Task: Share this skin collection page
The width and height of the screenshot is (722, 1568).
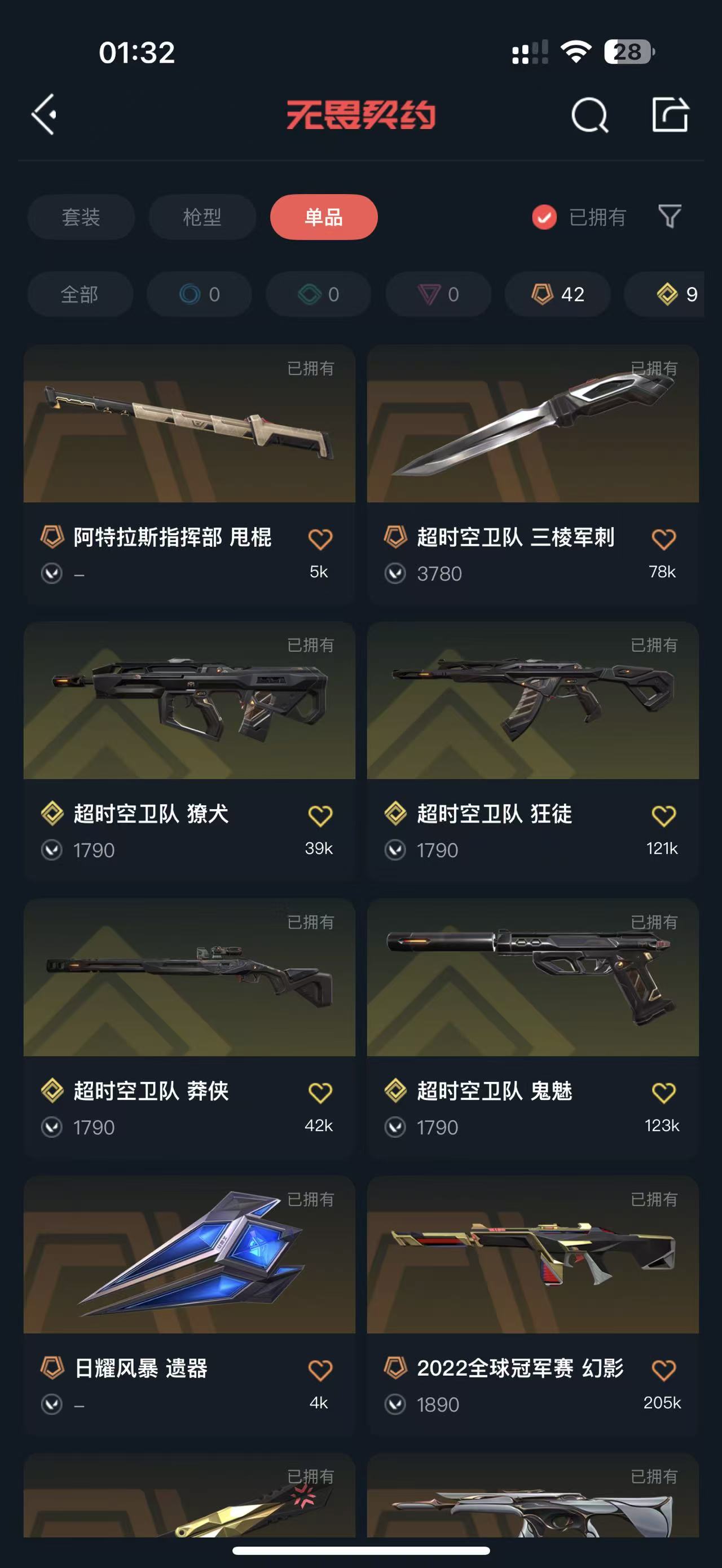Action: point(670,114)
